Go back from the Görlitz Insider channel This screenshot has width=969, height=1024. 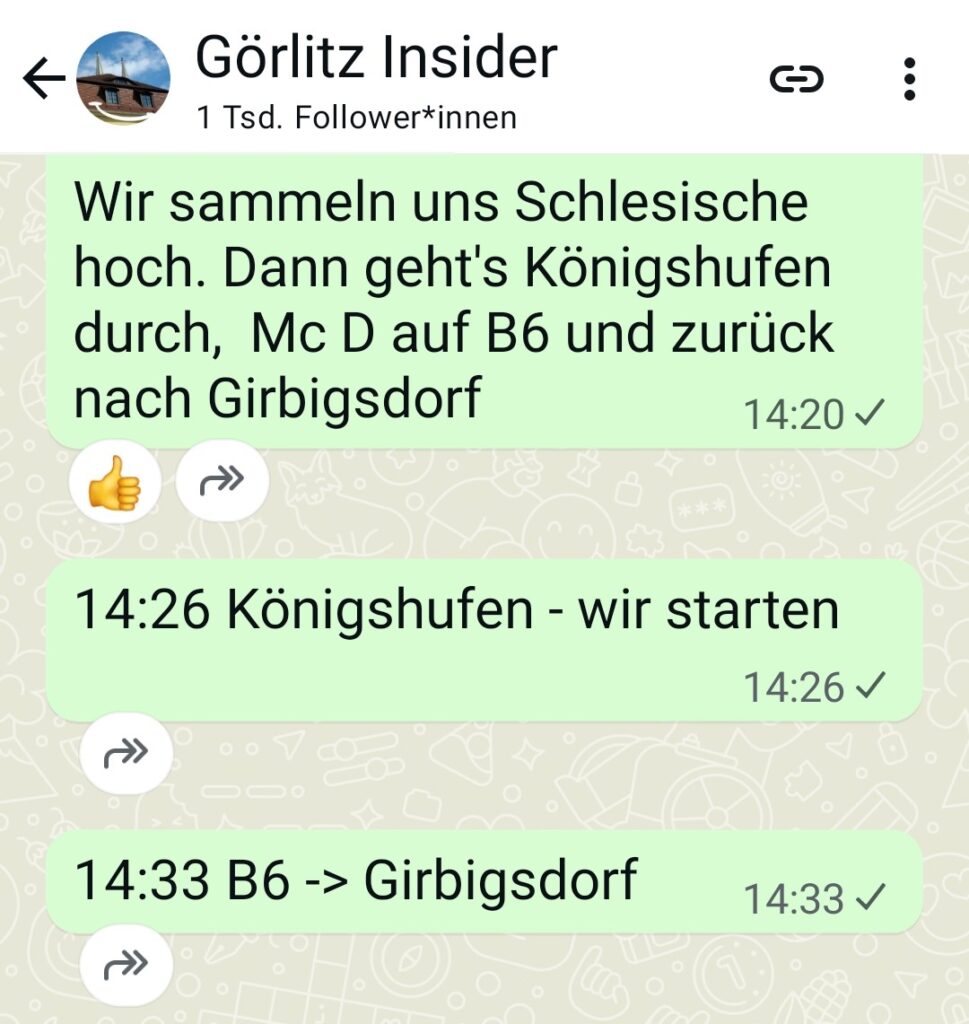click(42, 80)
